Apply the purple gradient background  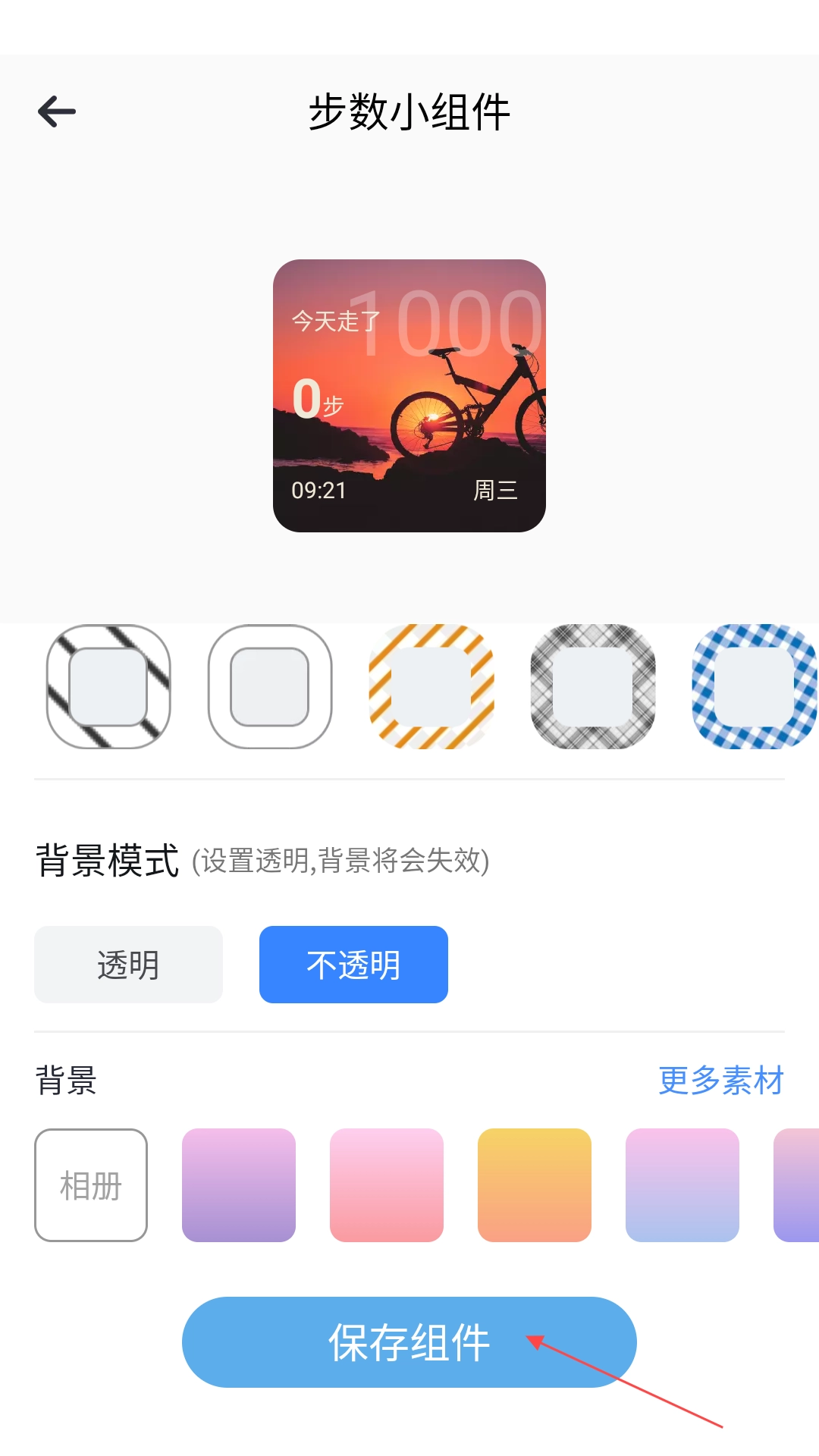click(239, 1185)
